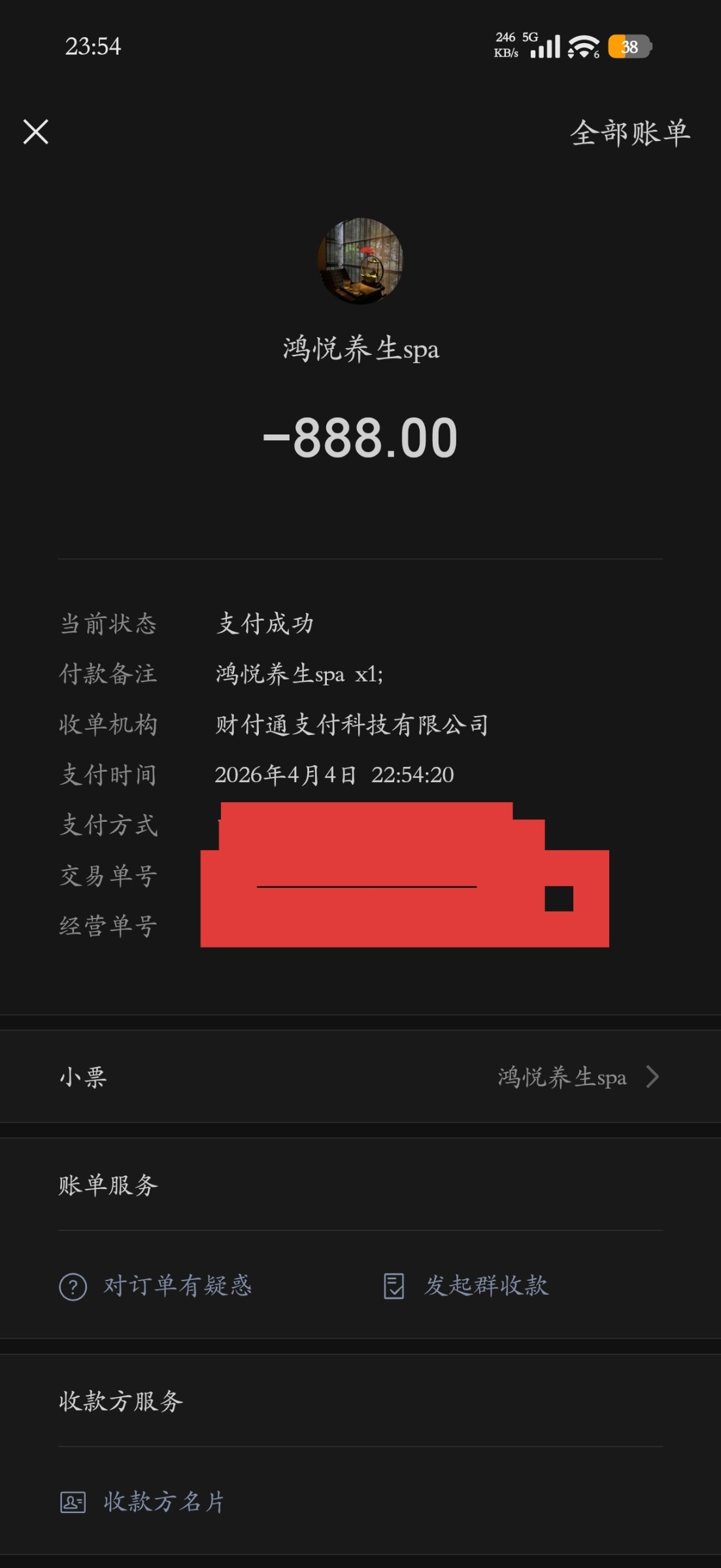Open the merchant avatar of 鸿悦养生spa
Viewport: 721px width, 1568px height.
[x=360, y=261]
